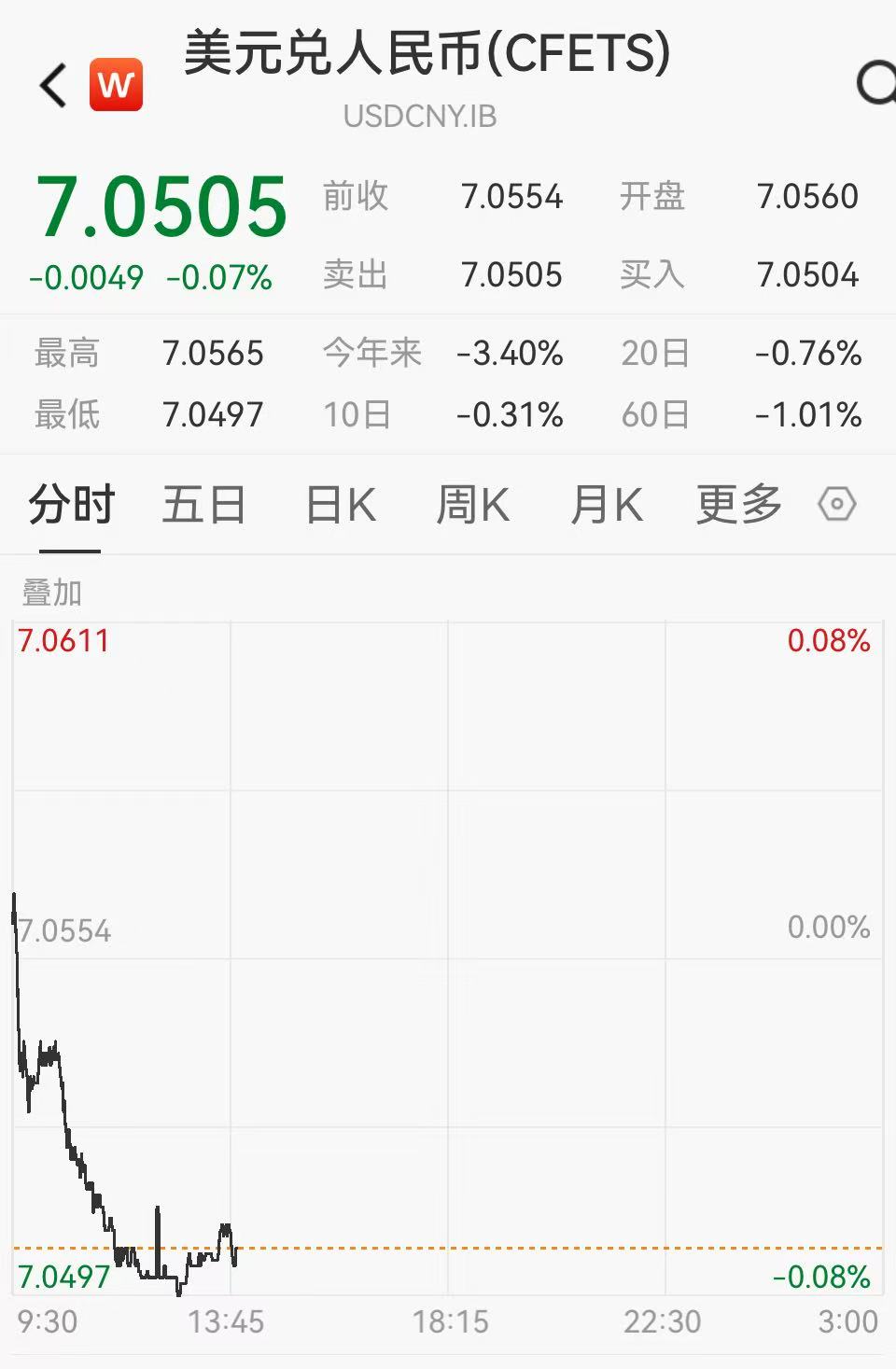This screenshot has height=1369, width=896.
Task: Open search via the magnifier icon
Action: click(x=875, y=85)
